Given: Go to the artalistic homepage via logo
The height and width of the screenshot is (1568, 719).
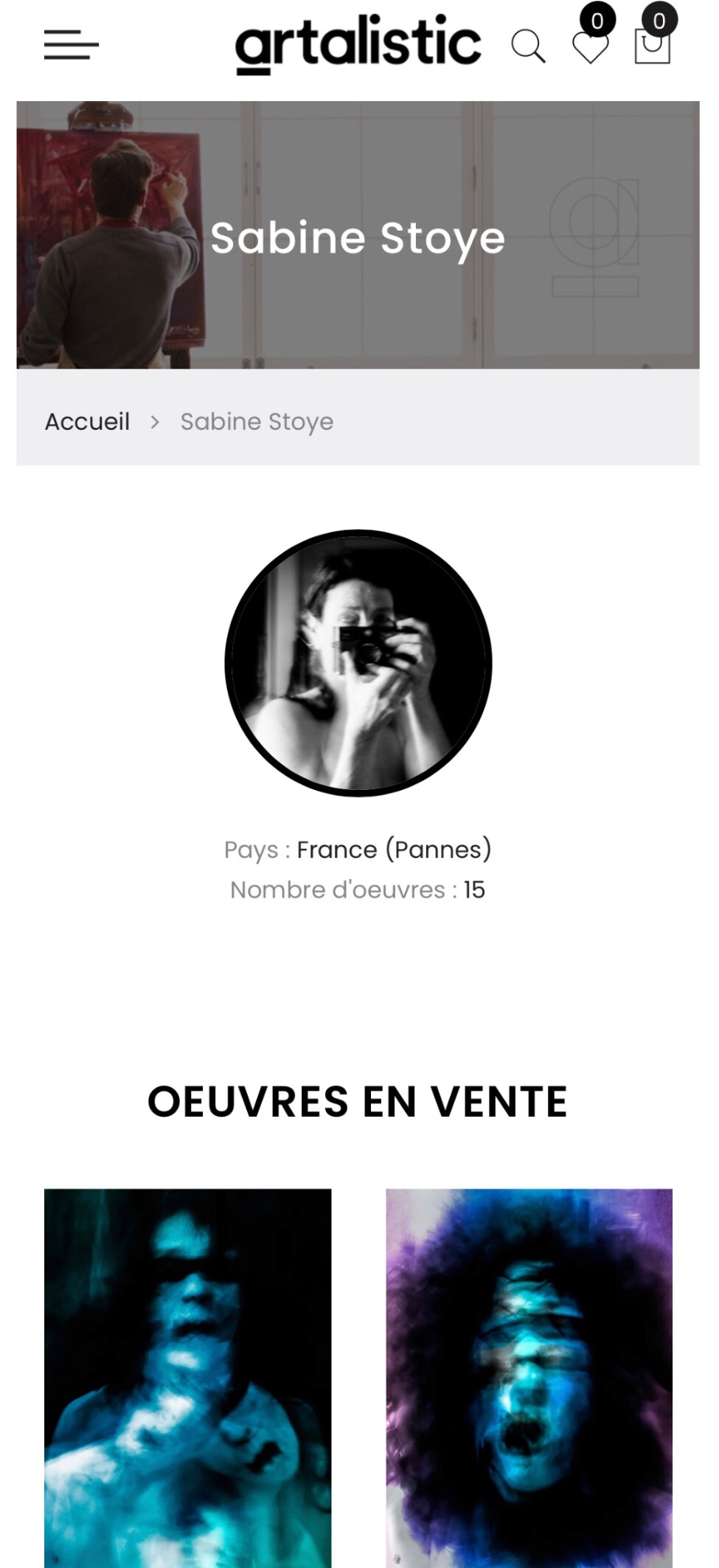Looking at the screenshot, I should 358,44.
